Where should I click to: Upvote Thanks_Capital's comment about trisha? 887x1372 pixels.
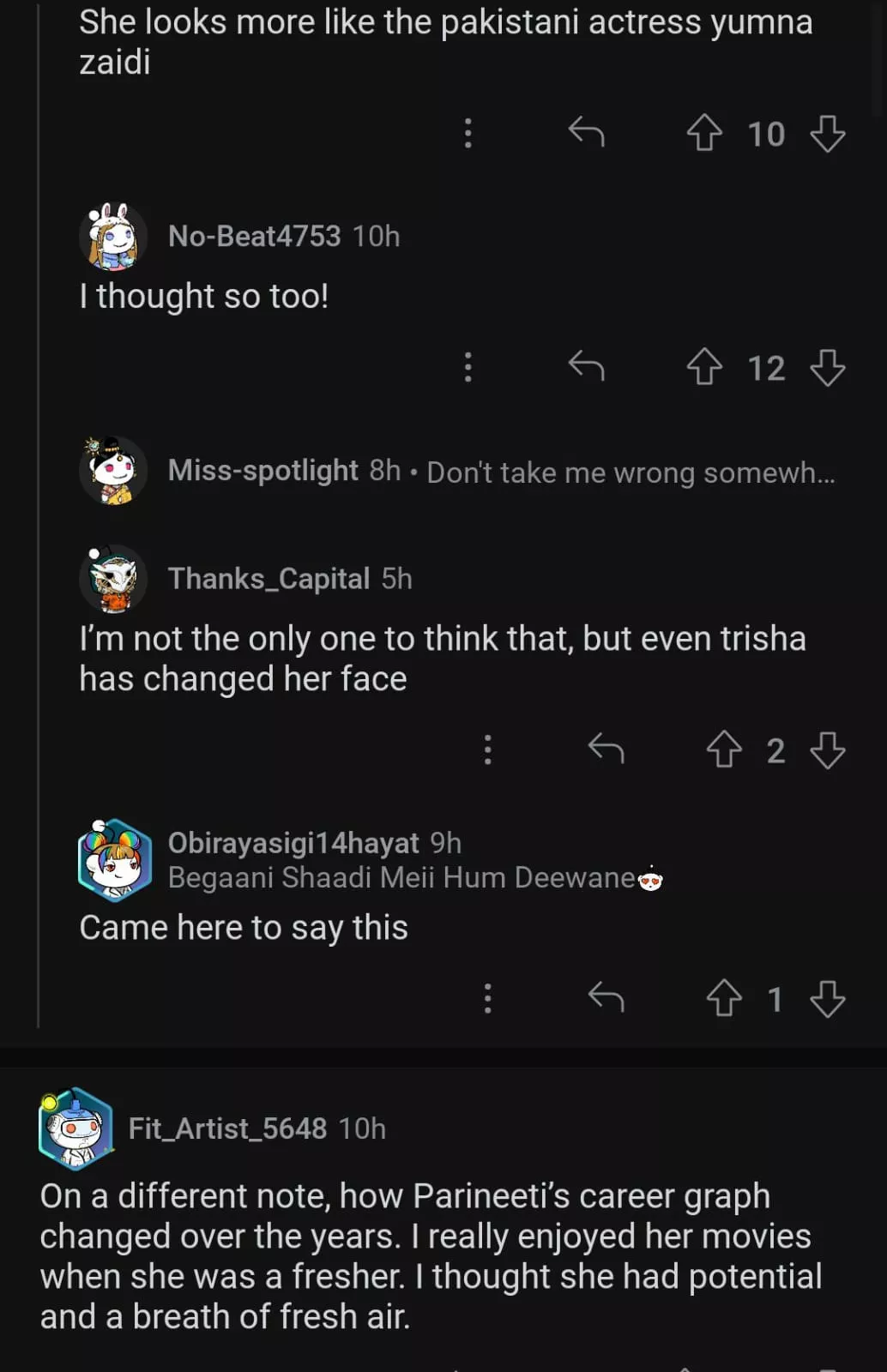(x=724, y=749)
